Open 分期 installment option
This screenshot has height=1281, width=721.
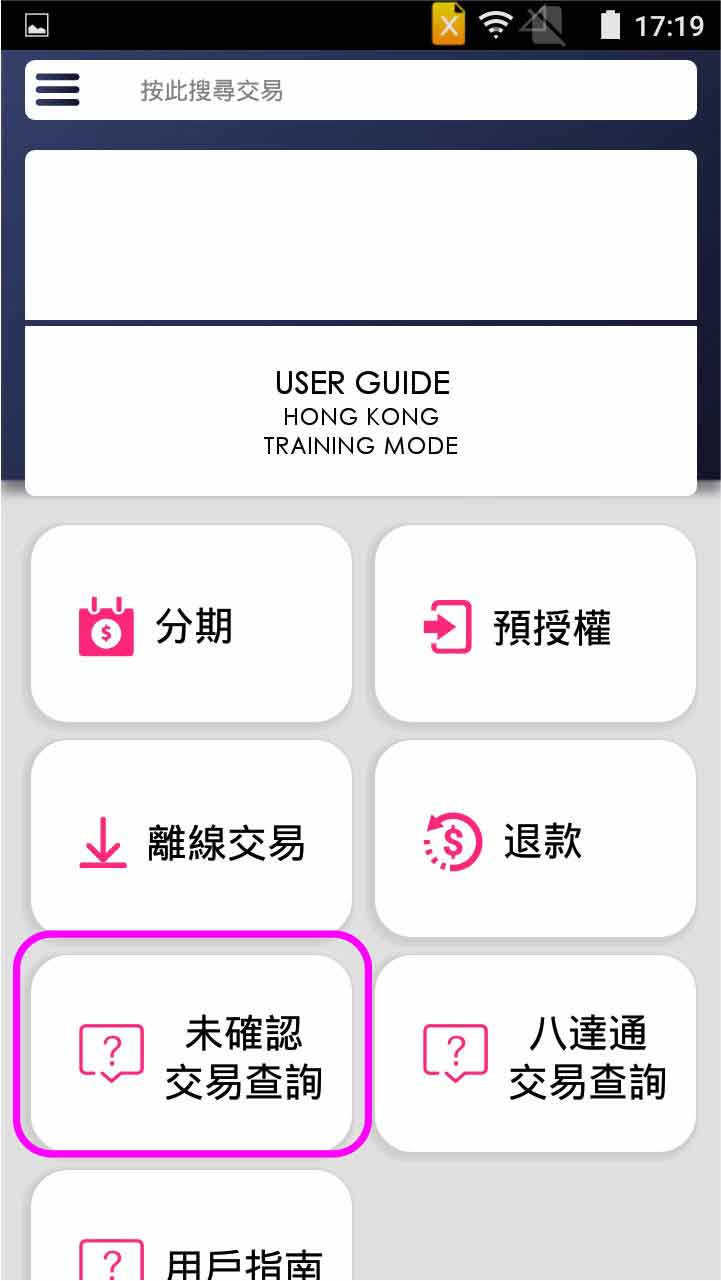click(x=191, y=625)
